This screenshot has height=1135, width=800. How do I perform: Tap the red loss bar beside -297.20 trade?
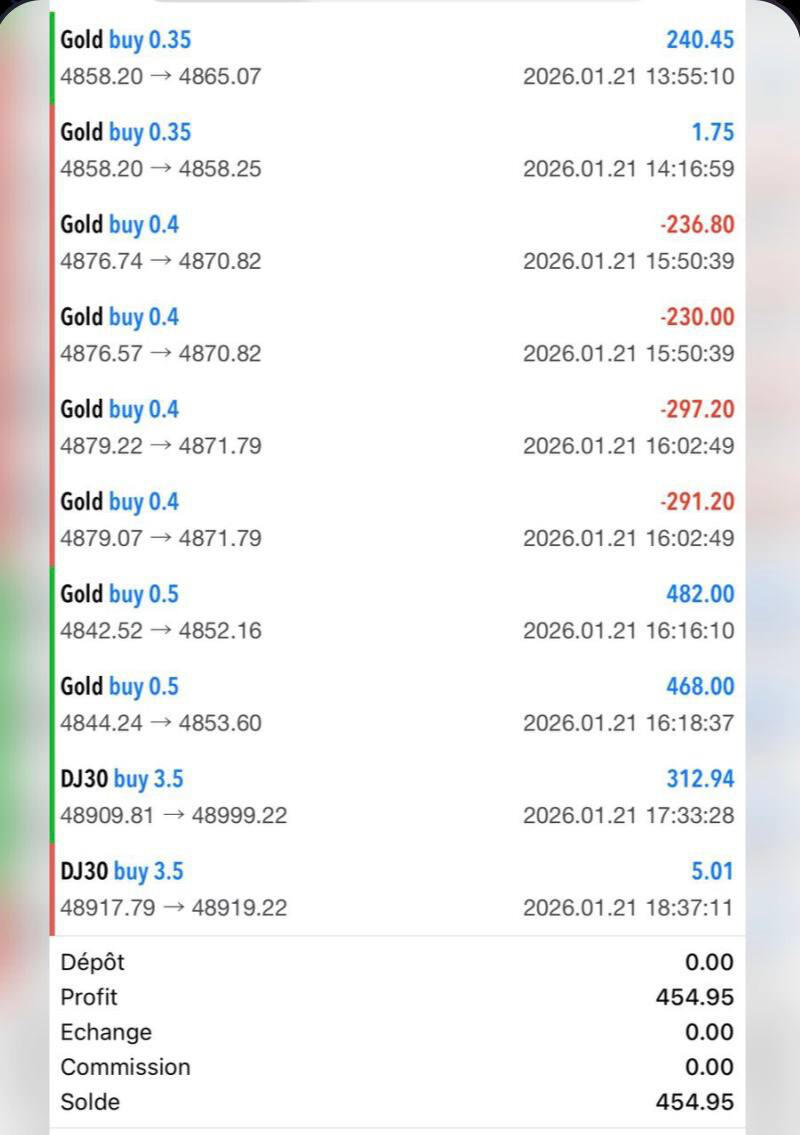click(53, 427)
